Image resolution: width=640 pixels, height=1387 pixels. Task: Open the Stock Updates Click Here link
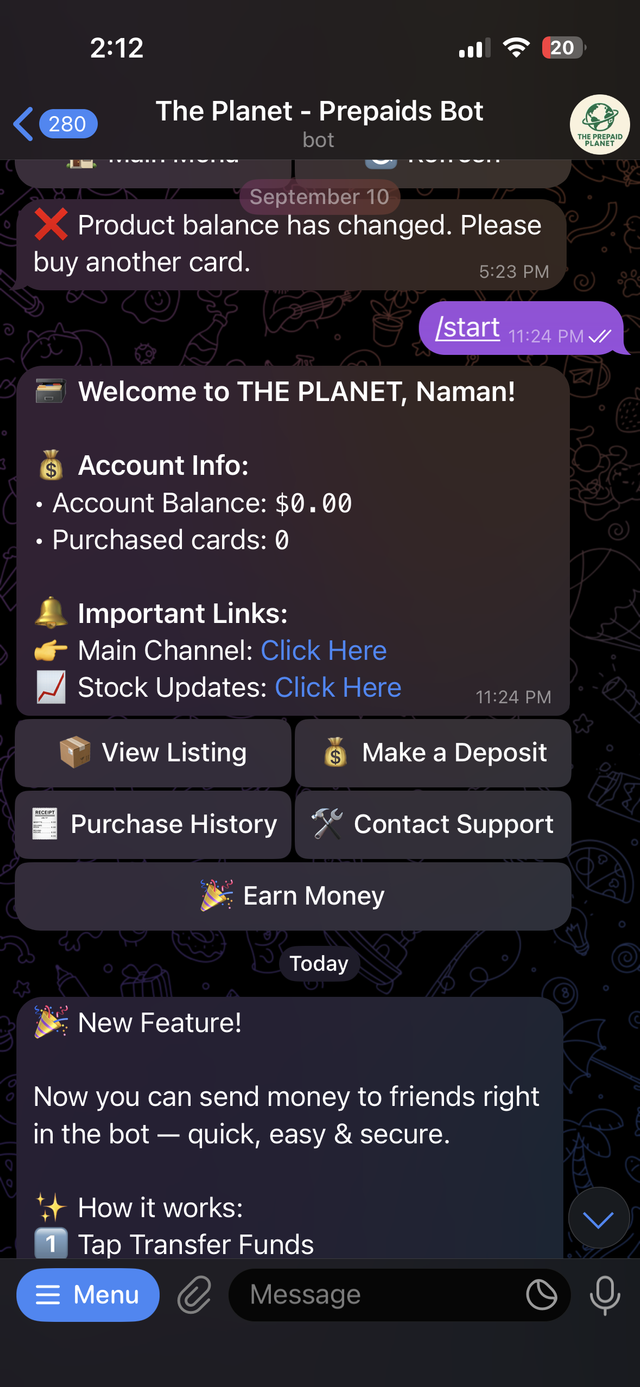click(338, 688)
